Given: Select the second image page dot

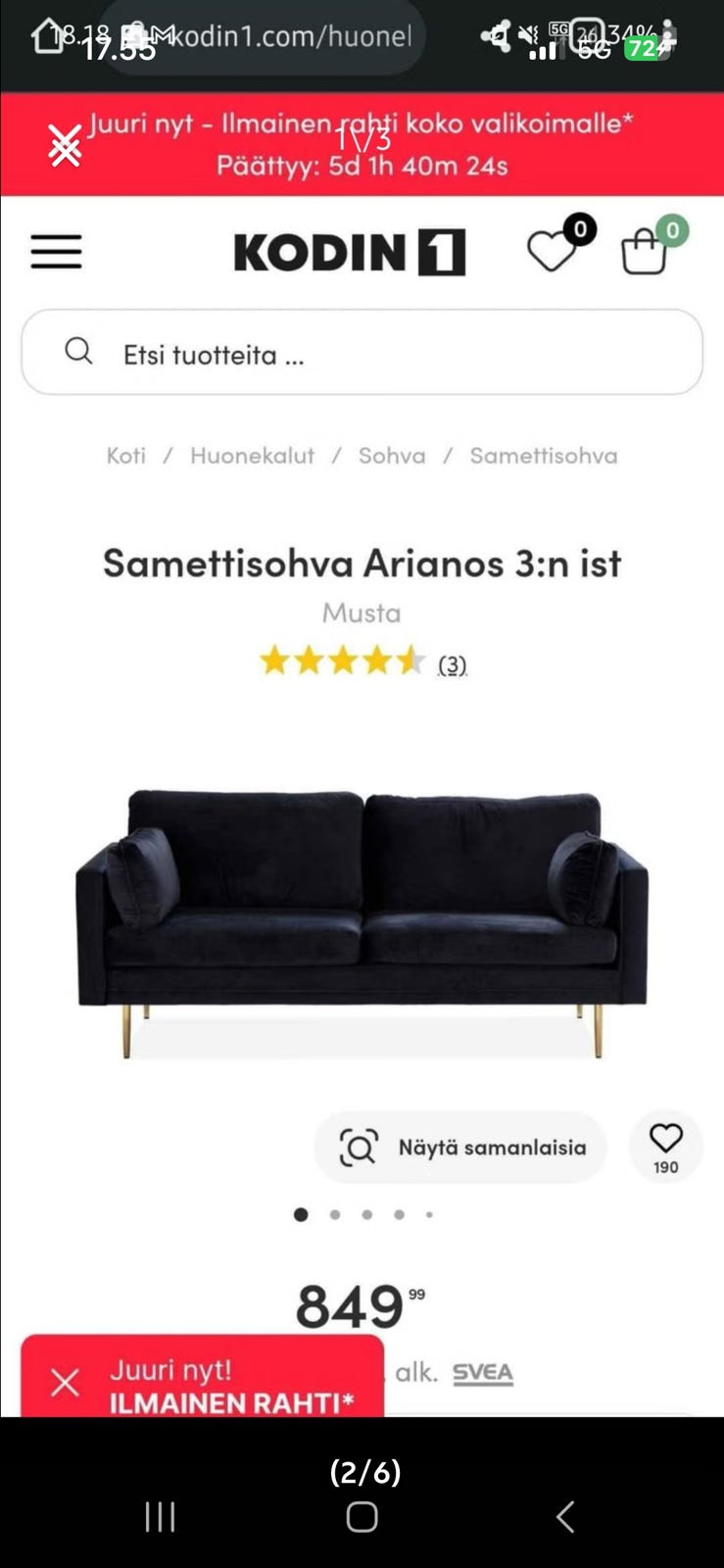Looking at the screenshot, I should [x=335, y=1214].
